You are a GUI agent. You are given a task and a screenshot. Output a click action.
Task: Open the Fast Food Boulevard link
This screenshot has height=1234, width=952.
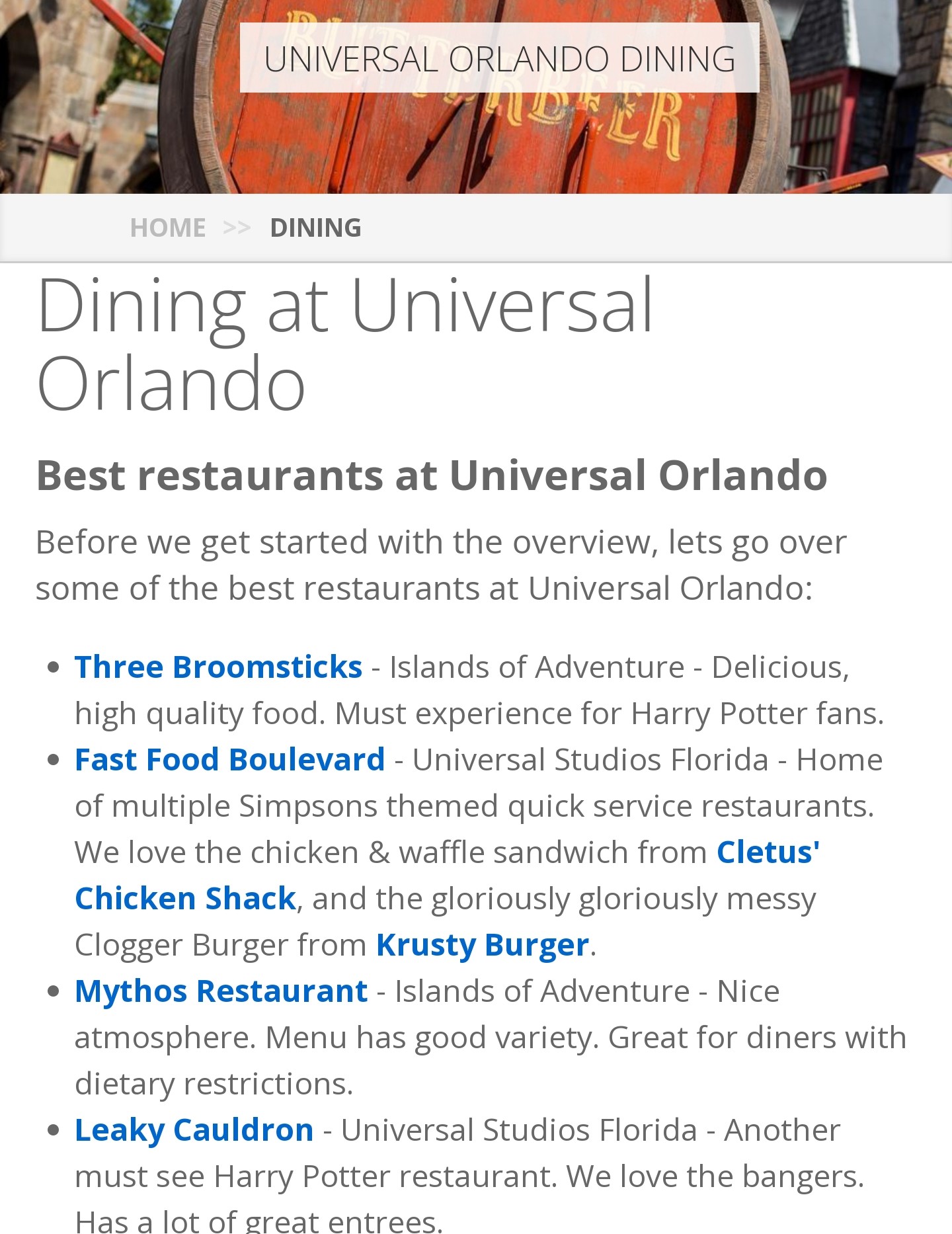click(x=229, y=759)
